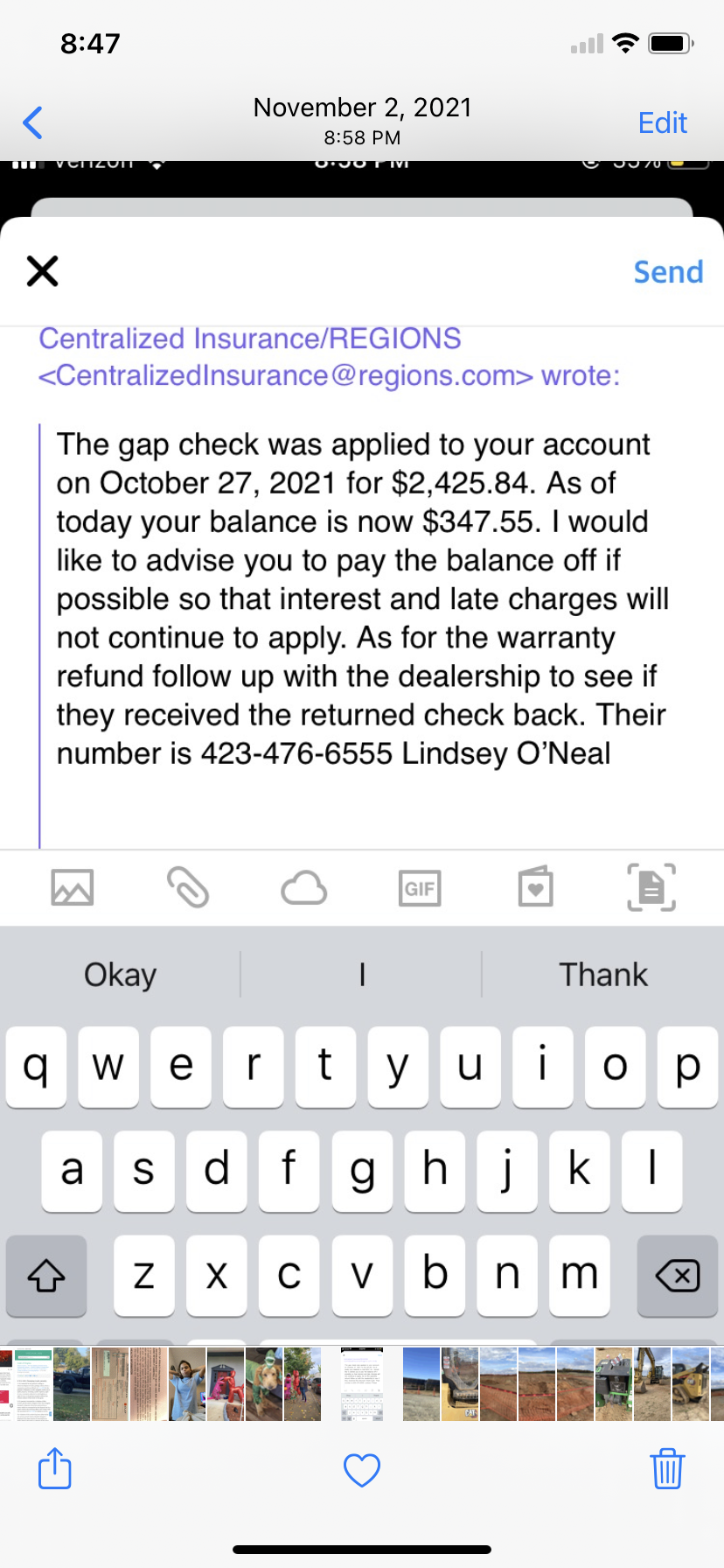Tap the X to close the compose window
The height and width of the screenshot is (1568, 724).
42,271
